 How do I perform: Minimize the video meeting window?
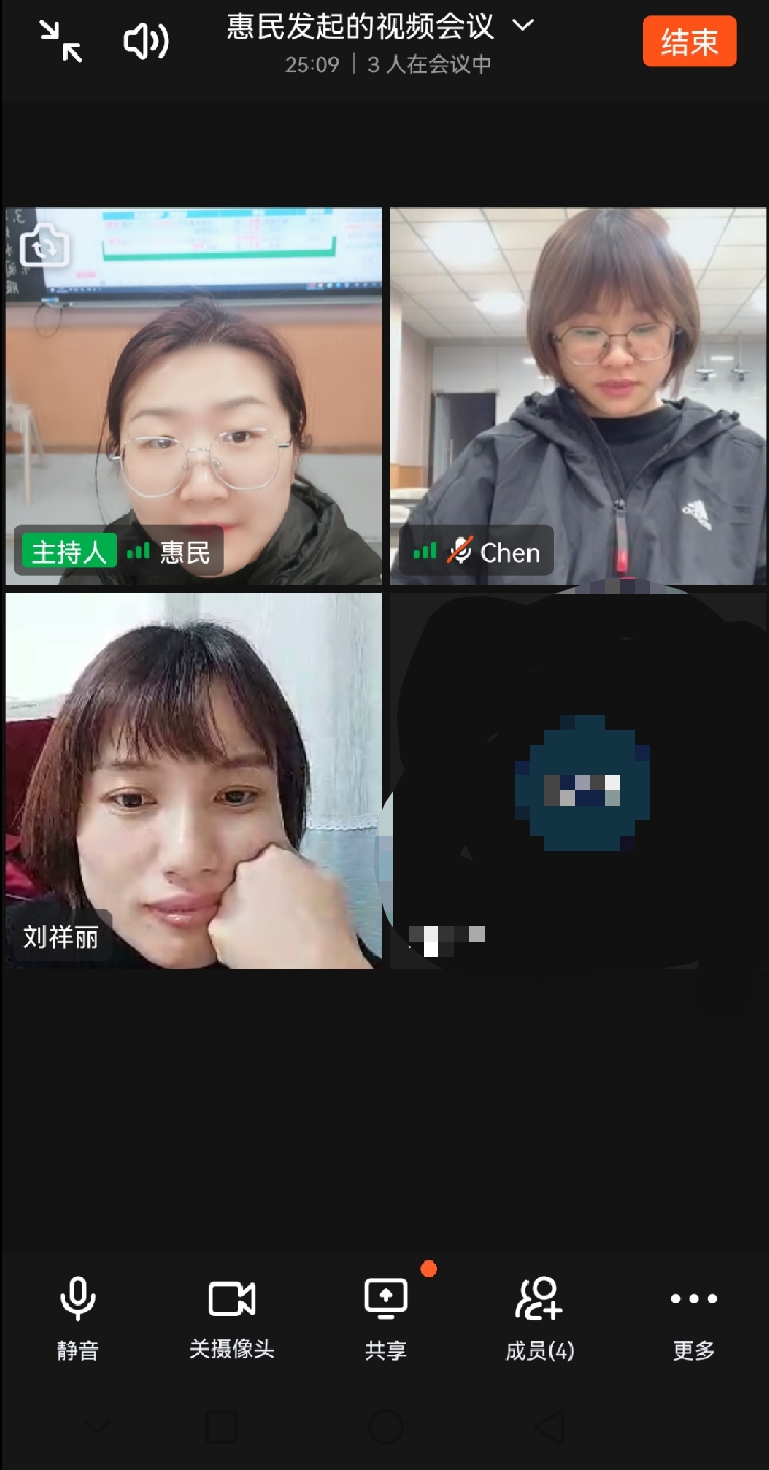[60, 41]
